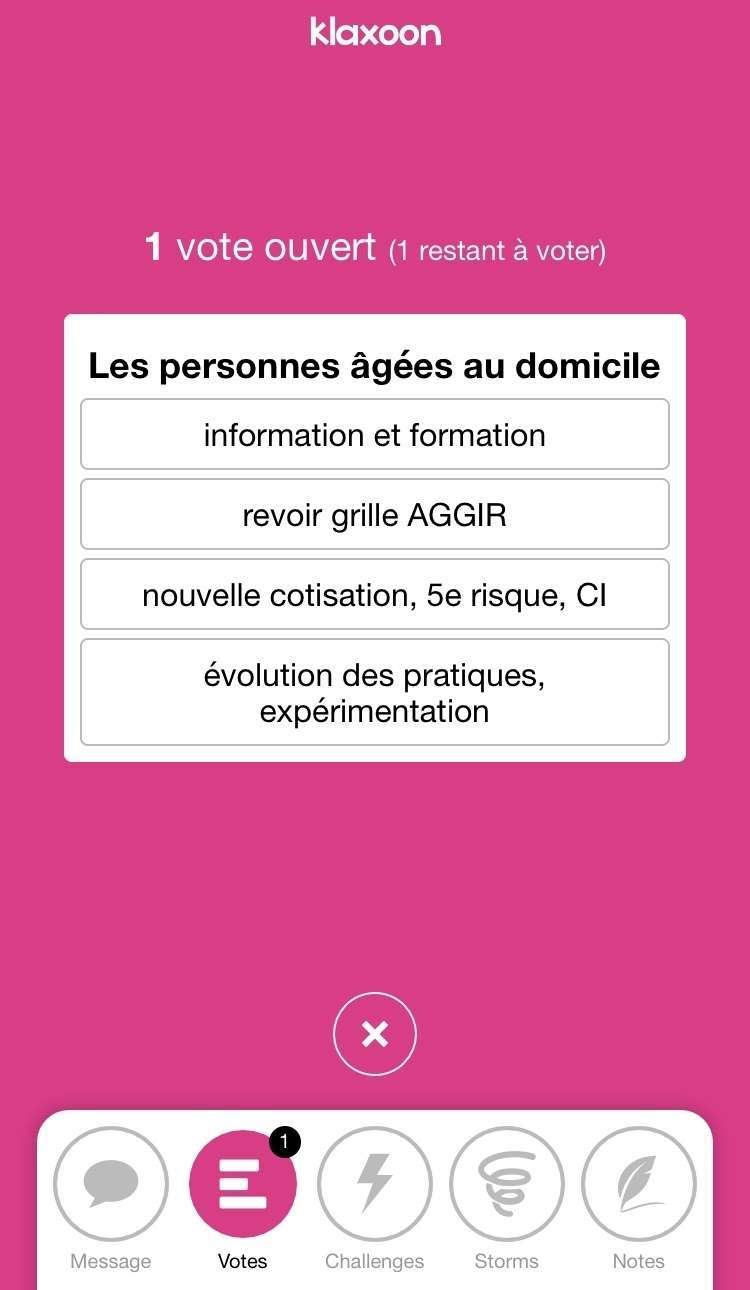Select the revoir grille AGGIR option
The width and height of the screenshot is (750, 1290).
(x=374, y=514)
